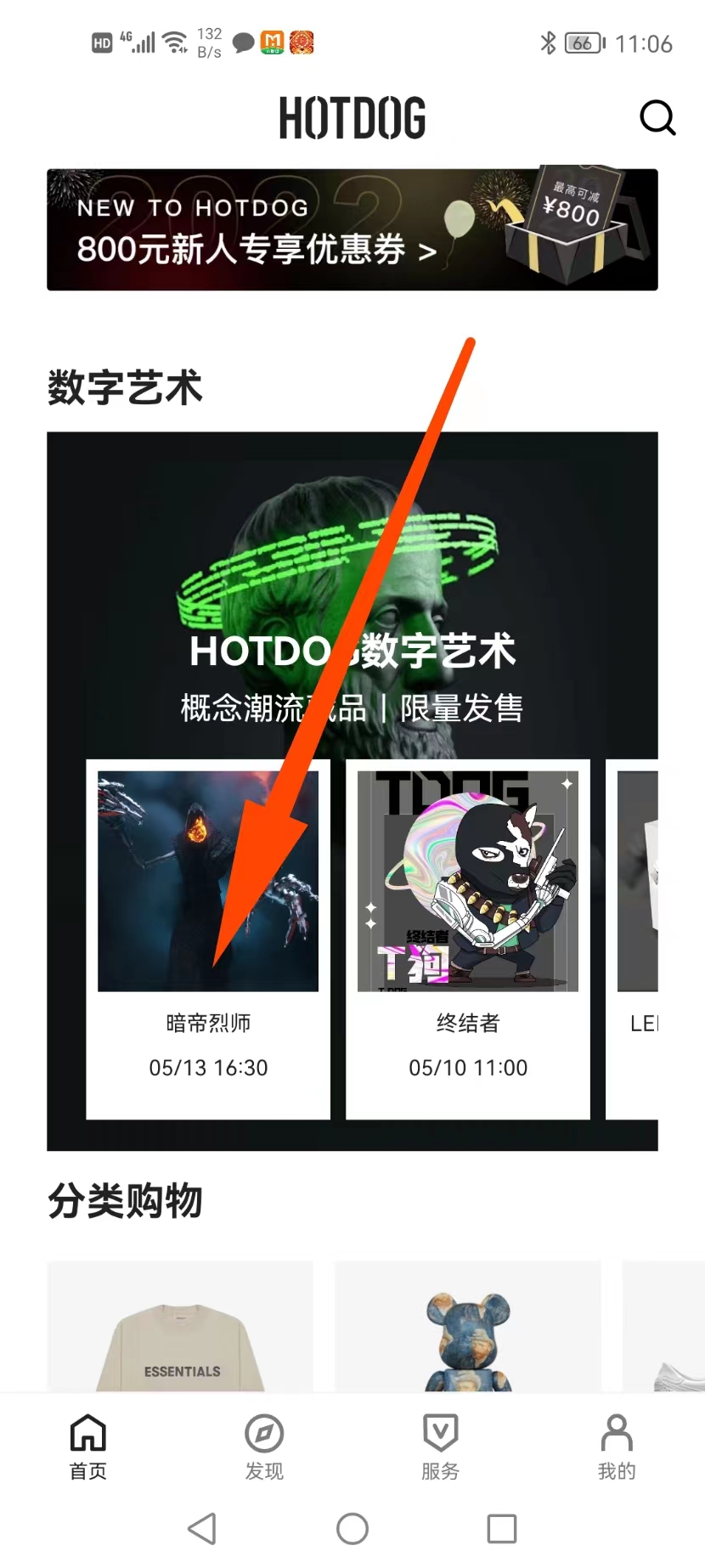Open the 暗帝烈师 digital art card
The image size is (705, 1568).
coord(208,939)
